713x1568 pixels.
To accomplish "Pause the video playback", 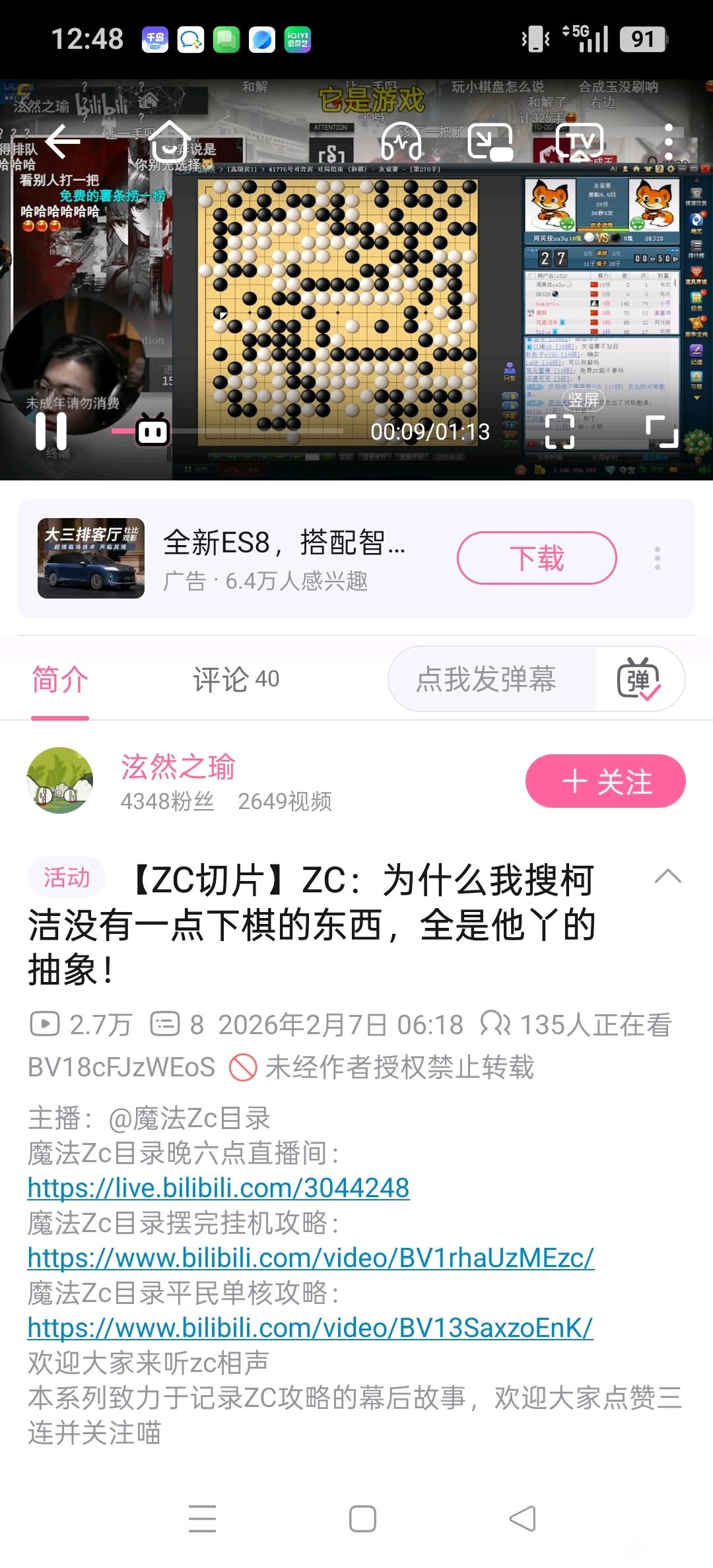I will [51, 432].
